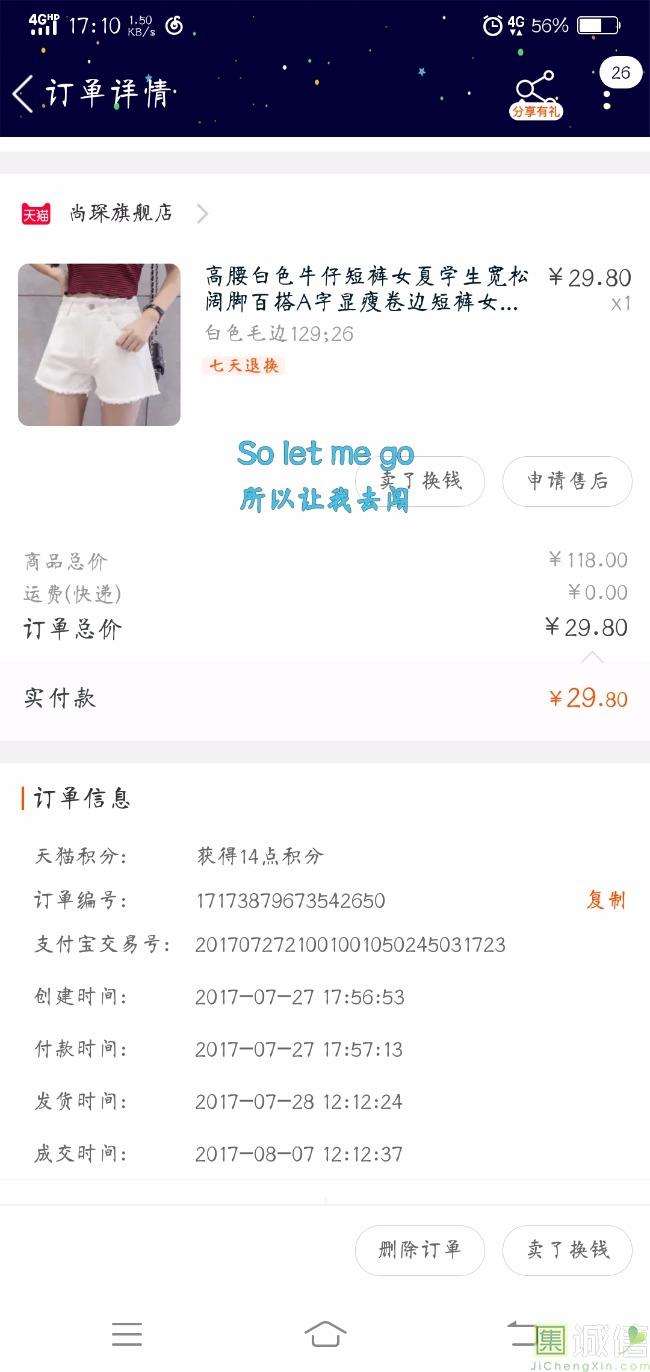The height and width of the screenshot is (1372, 650).
Task: Go back from the order details page
Action: tap(24, 94)
